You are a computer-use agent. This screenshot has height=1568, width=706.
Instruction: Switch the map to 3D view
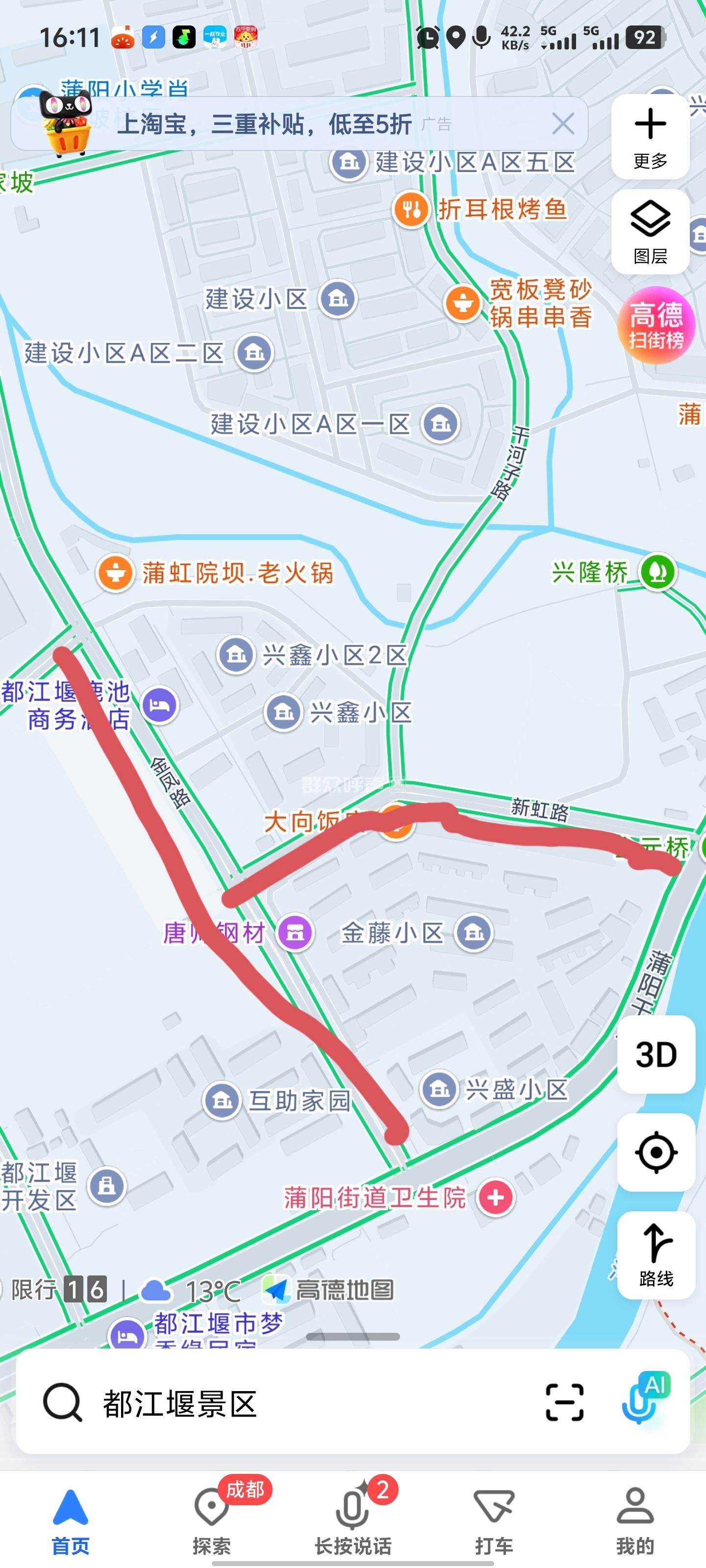click(x=656, y=1054)
